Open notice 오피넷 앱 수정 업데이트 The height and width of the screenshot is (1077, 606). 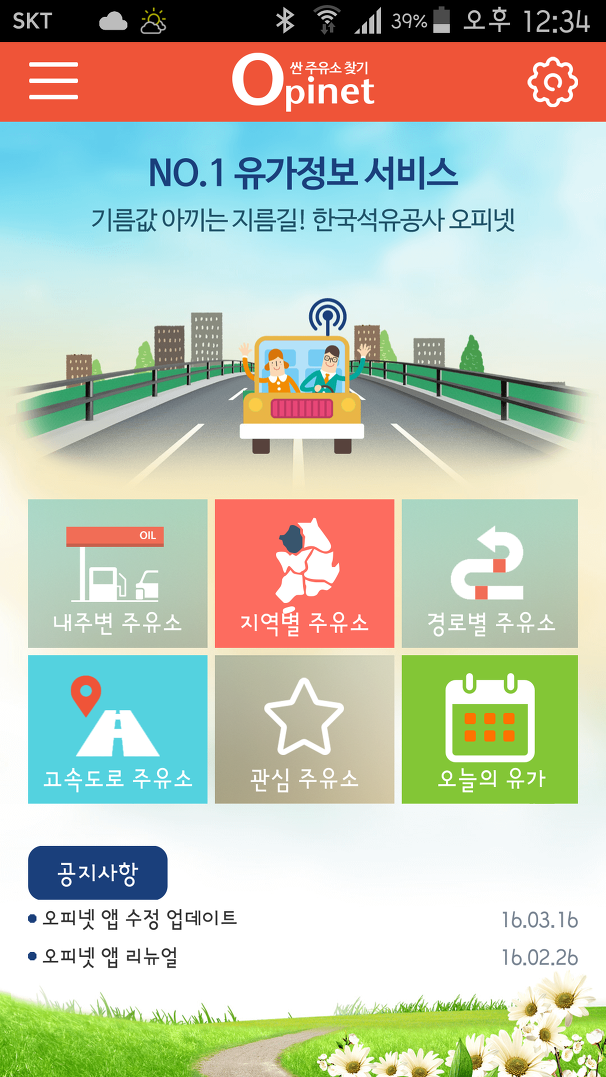coord(303,919)
